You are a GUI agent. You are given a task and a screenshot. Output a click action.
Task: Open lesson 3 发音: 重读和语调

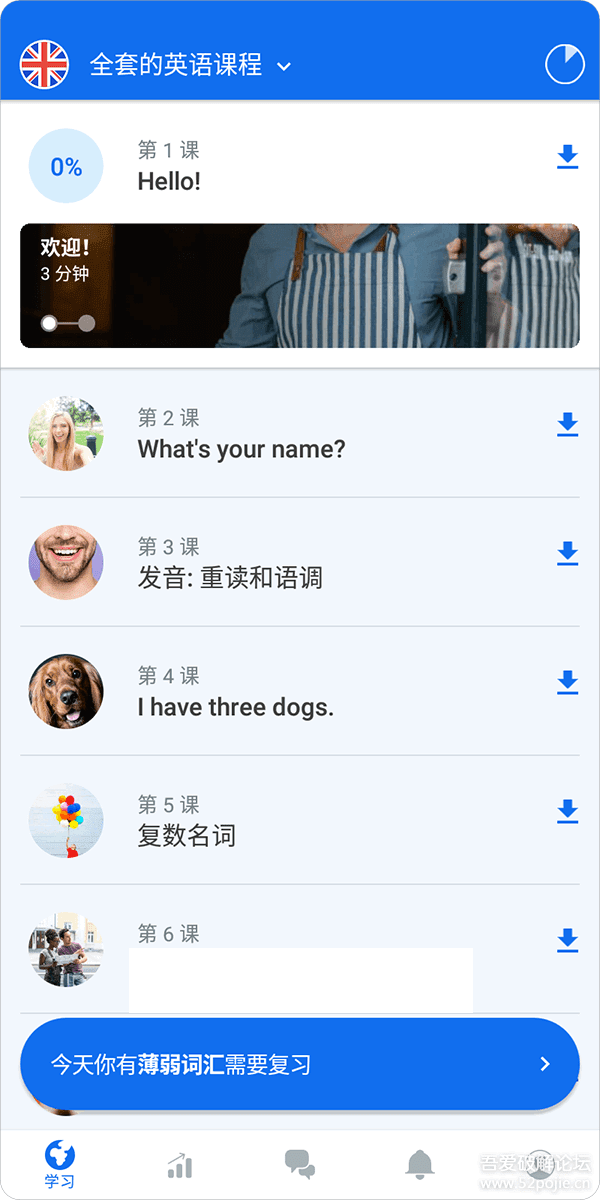(x=230, y=564)
